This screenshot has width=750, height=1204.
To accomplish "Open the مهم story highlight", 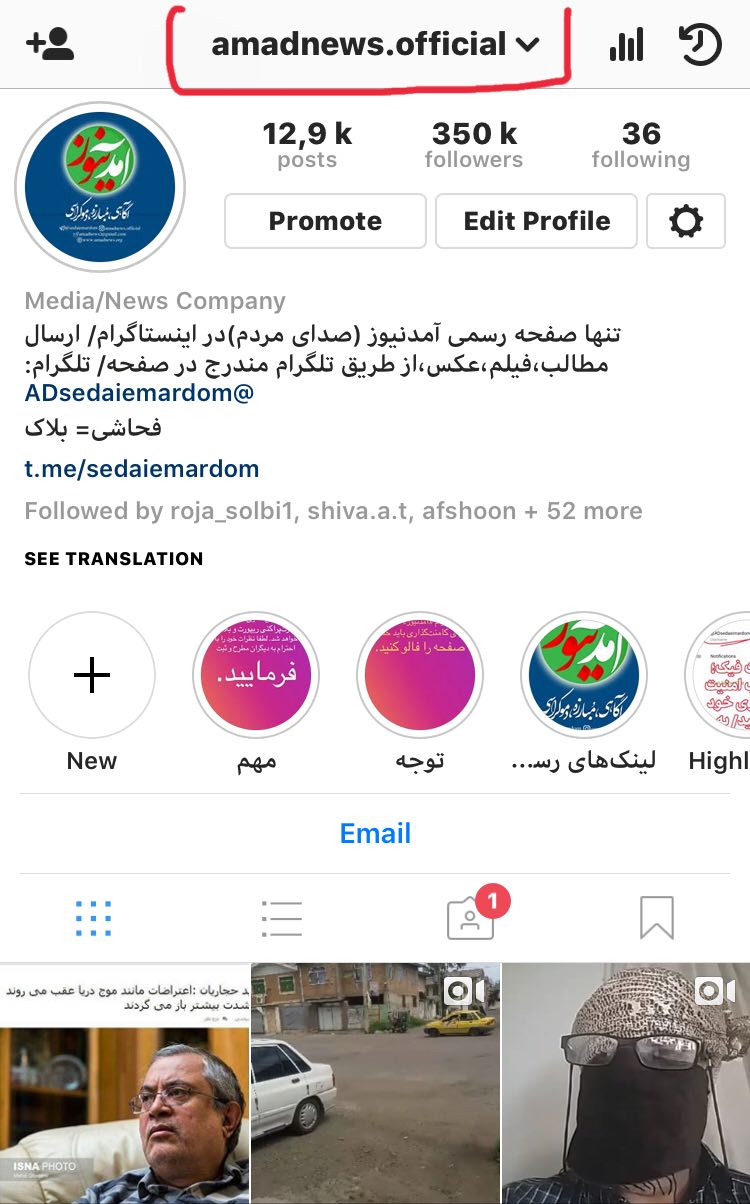I will pos(256,676).
